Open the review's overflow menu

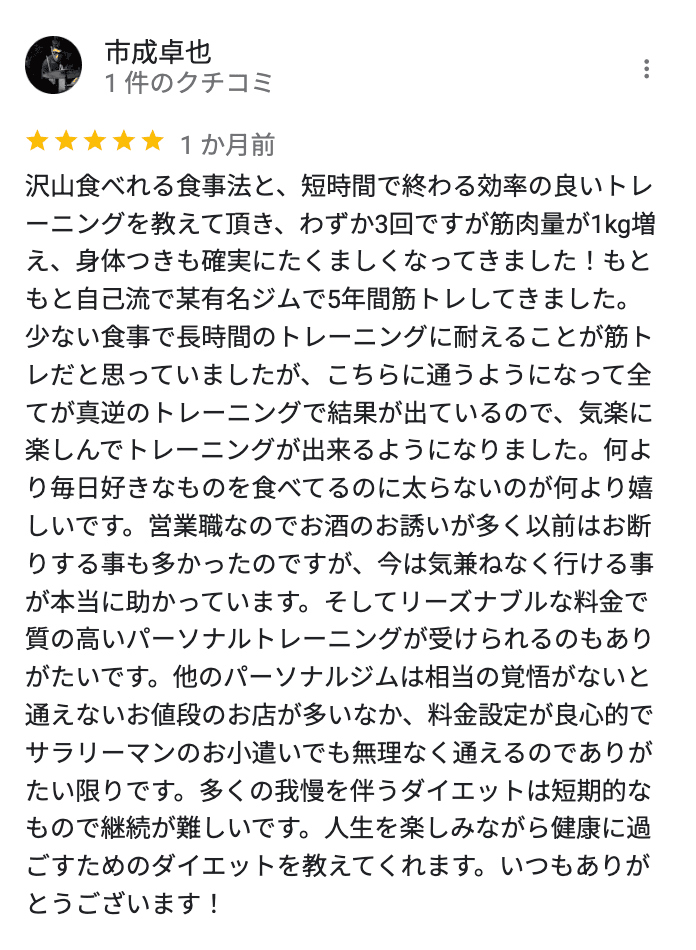(x=647, y=68)
